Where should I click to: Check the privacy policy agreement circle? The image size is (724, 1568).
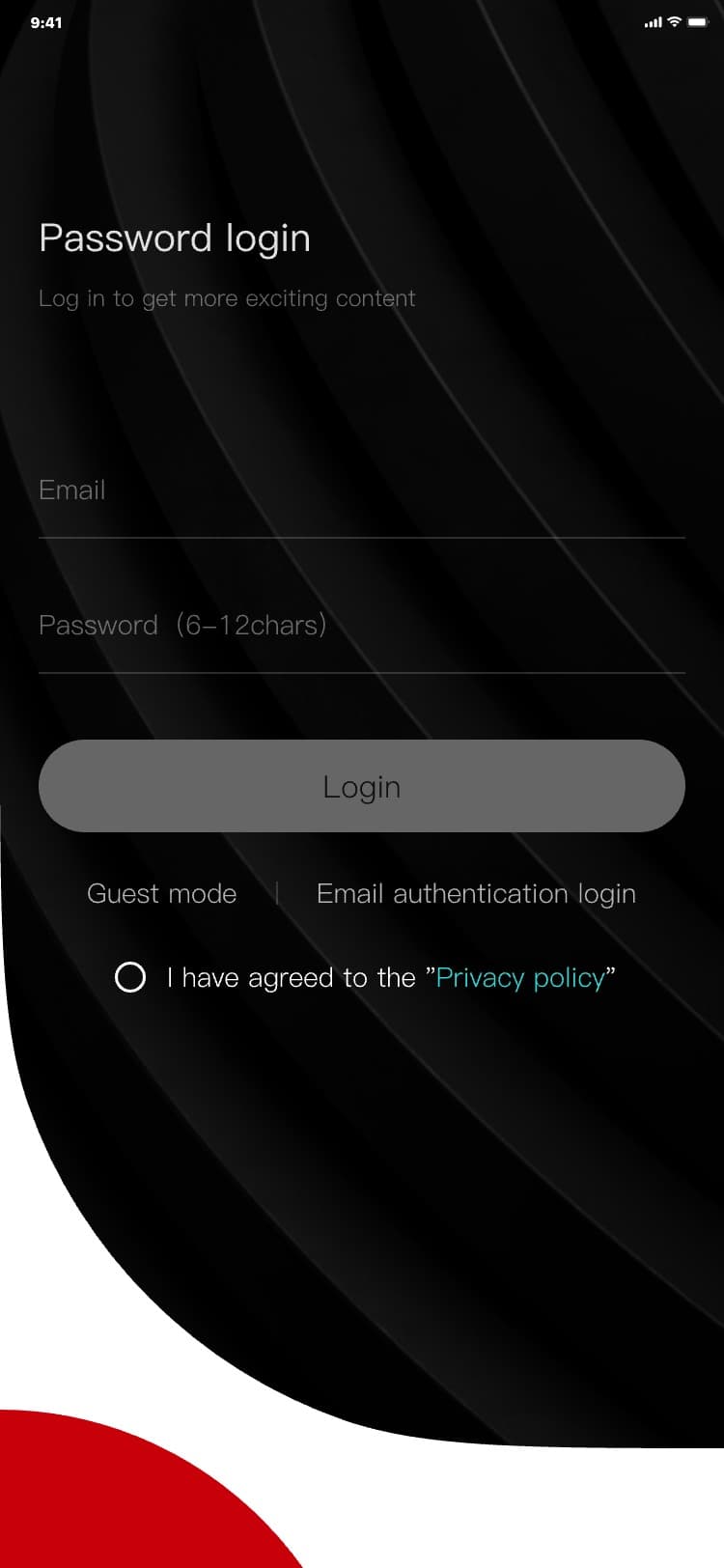tap(130, 977)
